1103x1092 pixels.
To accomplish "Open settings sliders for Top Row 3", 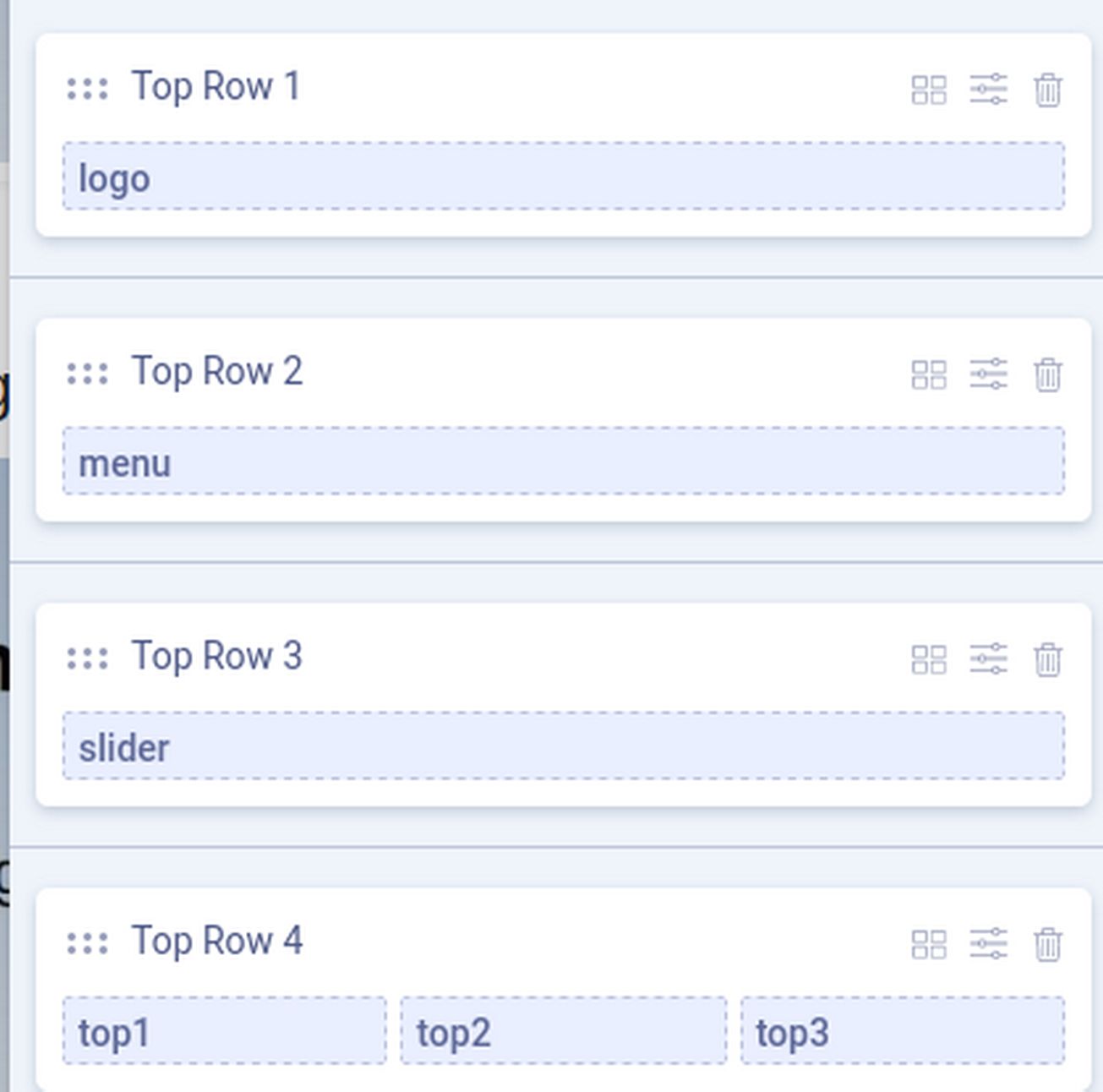I will tap(988, 659).
